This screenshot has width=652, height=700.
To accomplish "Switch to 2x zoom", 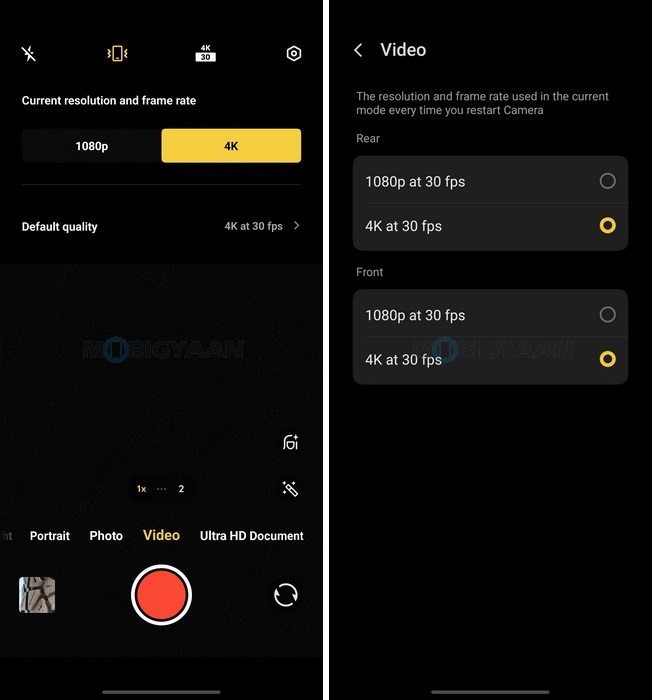I will coord(181,489).
